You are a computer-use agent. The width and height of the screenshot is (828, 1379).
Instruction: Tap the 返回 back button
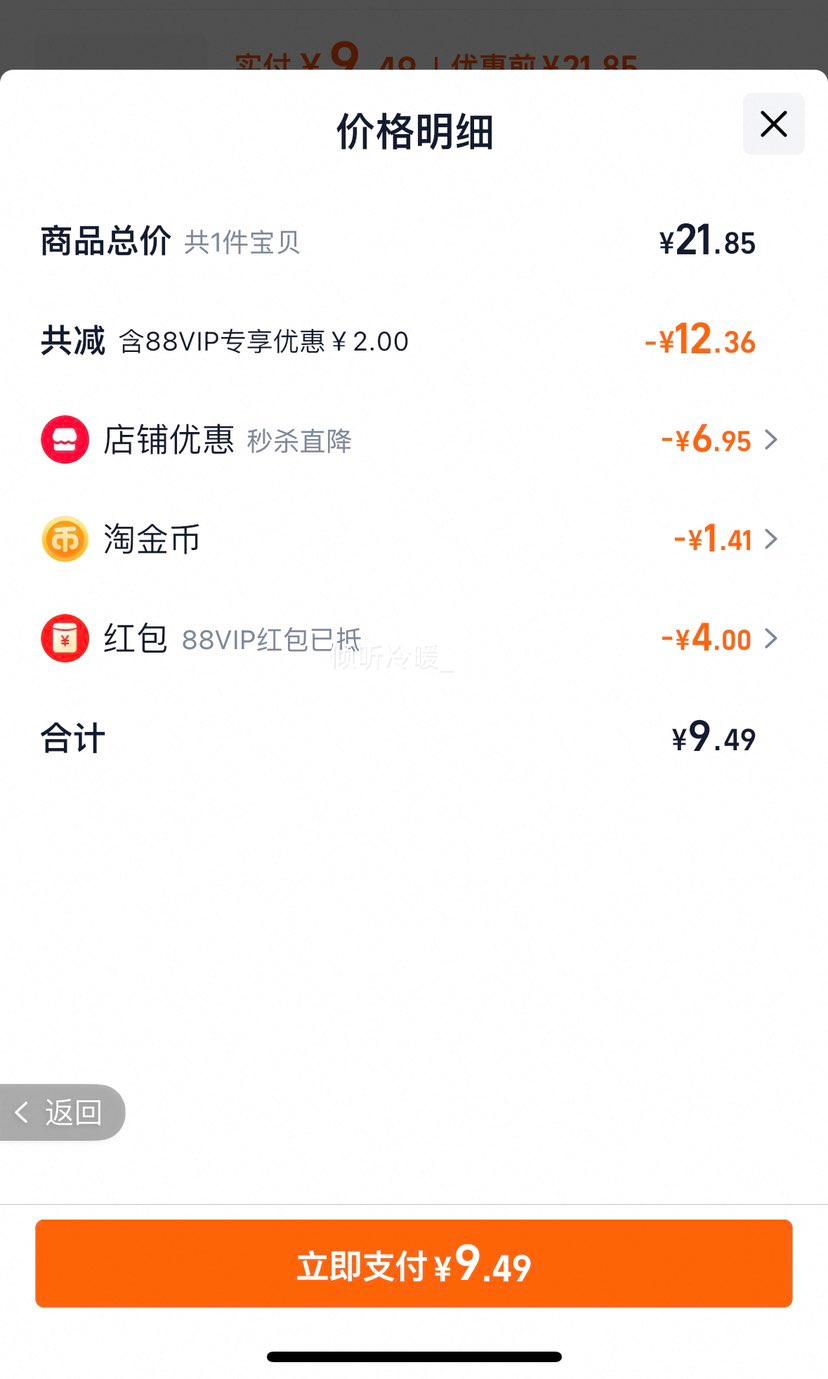pyautogui.click(x=62, y=1112)
